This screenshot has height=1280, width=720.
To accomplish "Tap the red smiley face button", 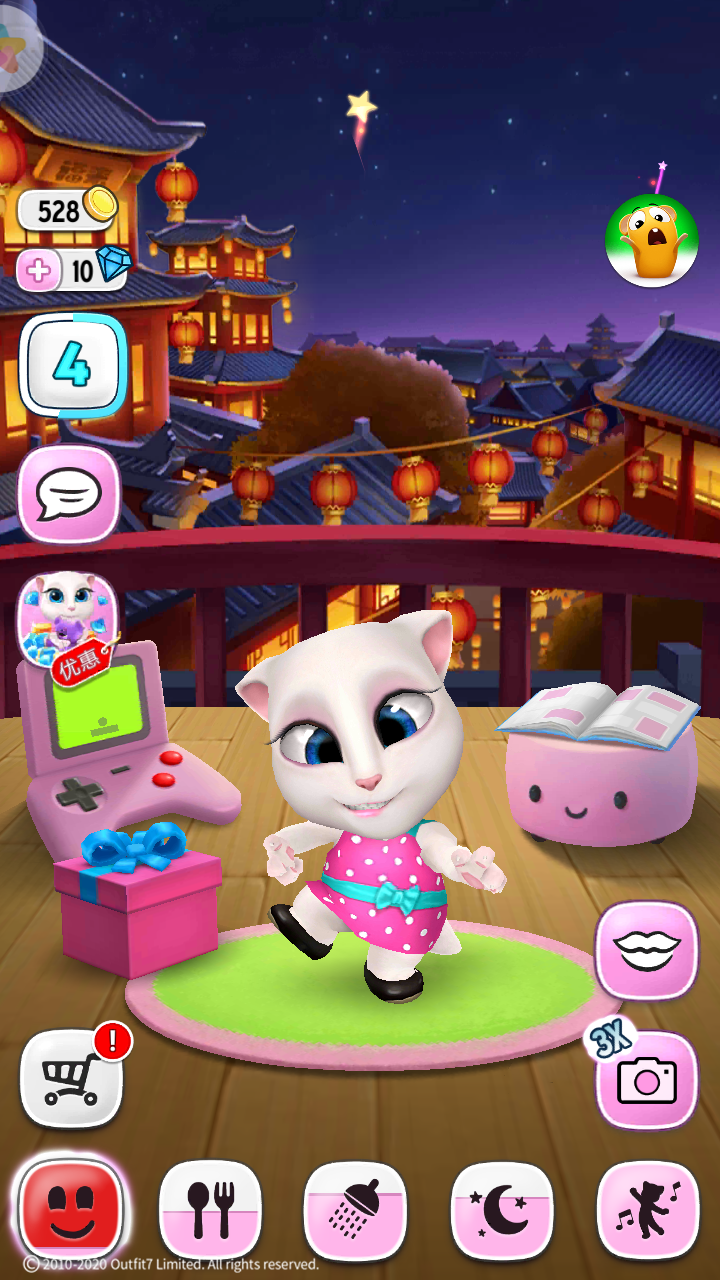I will pyautogui.click(x=71, y=1208).
